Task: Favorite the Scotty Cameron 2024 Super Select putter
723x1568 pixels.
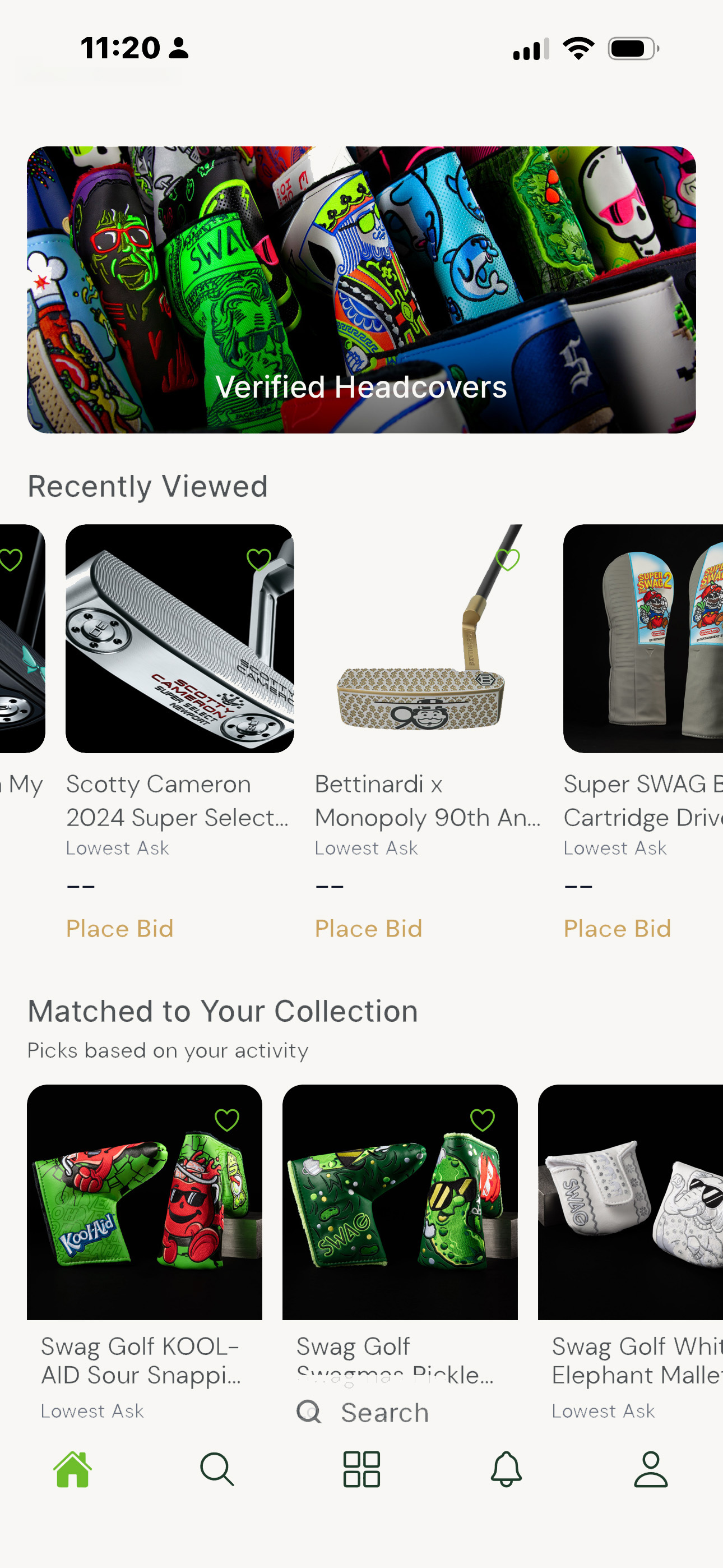Action: click(258, 559)
